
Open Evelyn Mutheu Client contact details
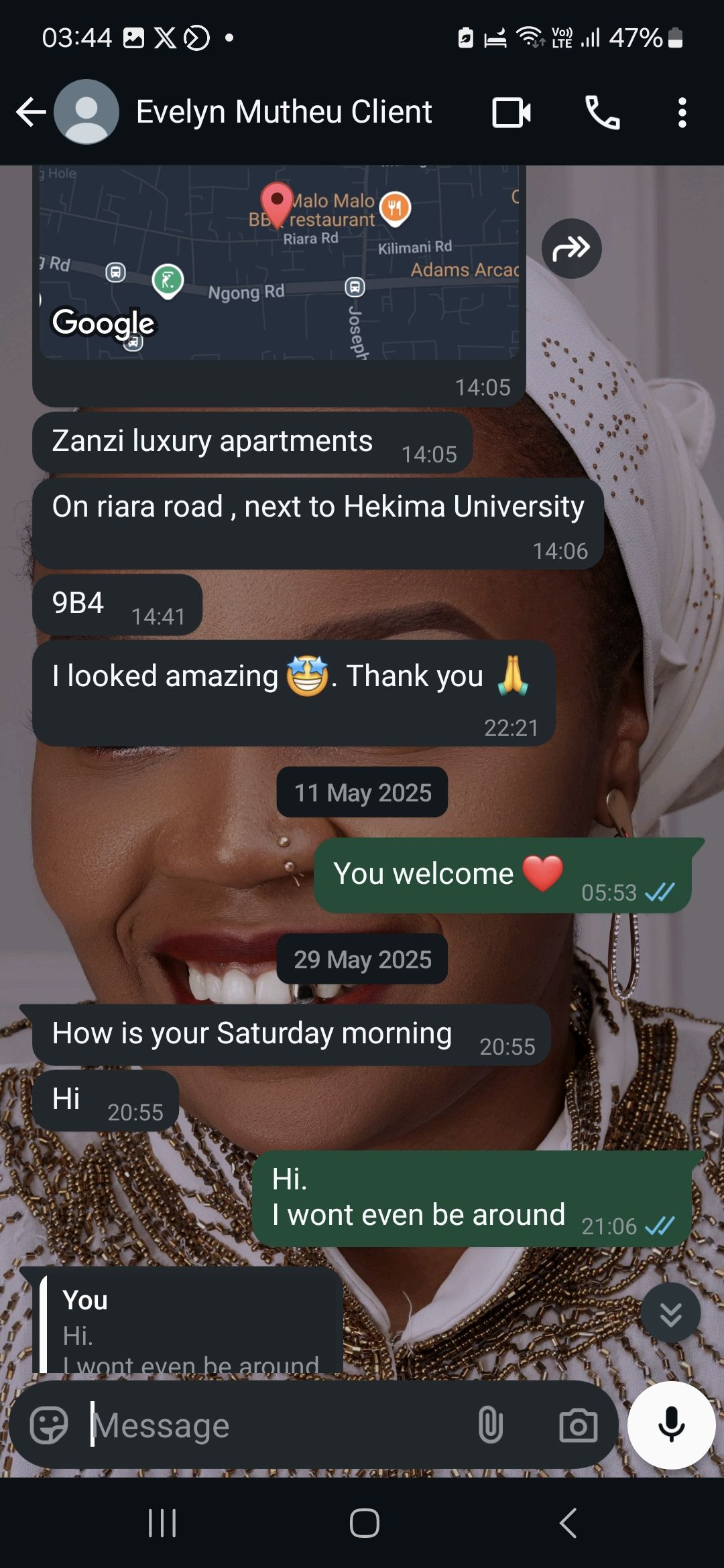pos(283,111)
